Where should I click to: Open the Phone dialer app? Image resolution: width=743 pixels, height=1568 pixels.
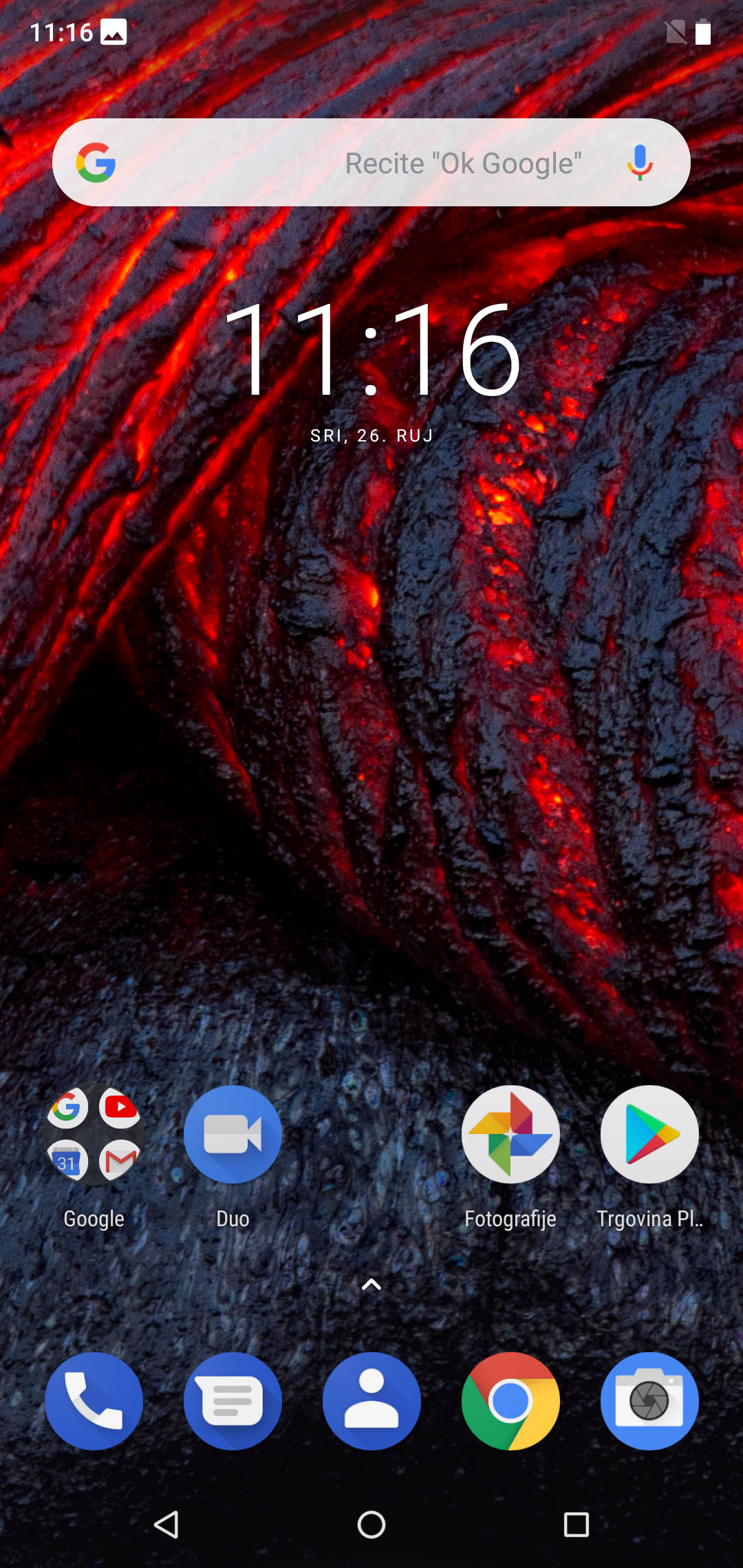(94, 1401)
